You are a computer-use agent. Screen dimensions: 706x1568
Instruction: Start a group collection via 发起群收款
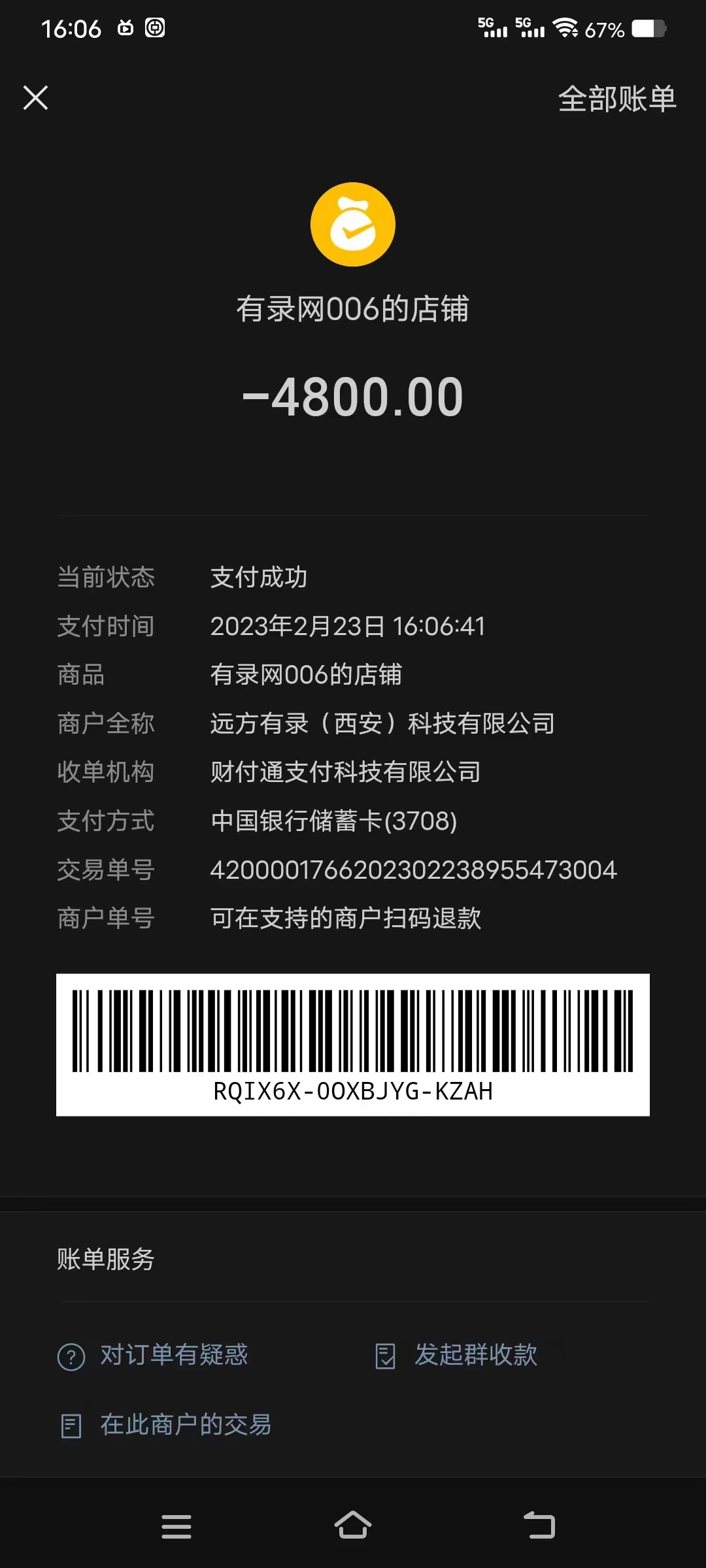[x=456, y=1356]
